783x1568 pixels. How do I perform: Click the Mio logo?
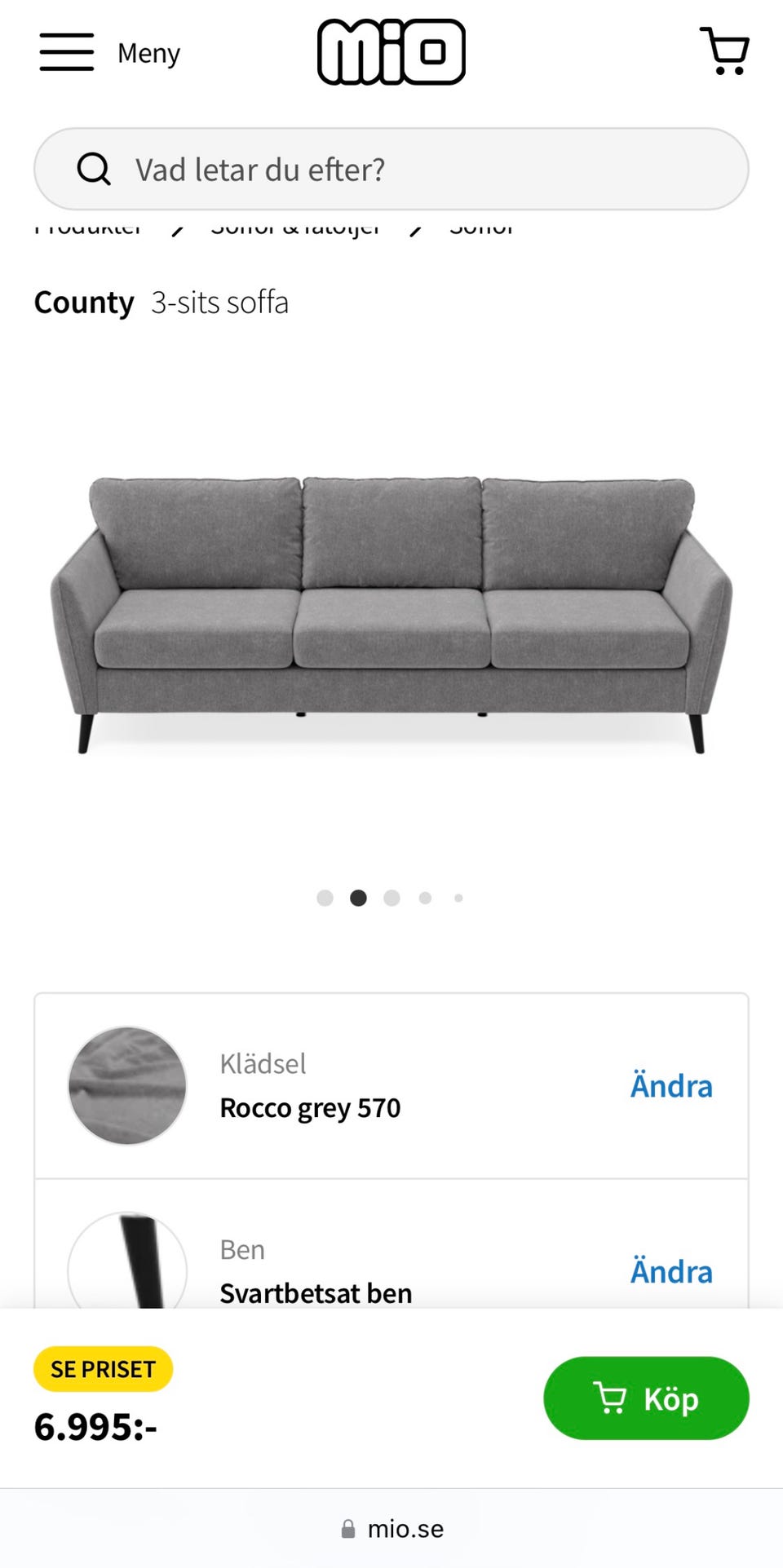click(x=391, y=51)
